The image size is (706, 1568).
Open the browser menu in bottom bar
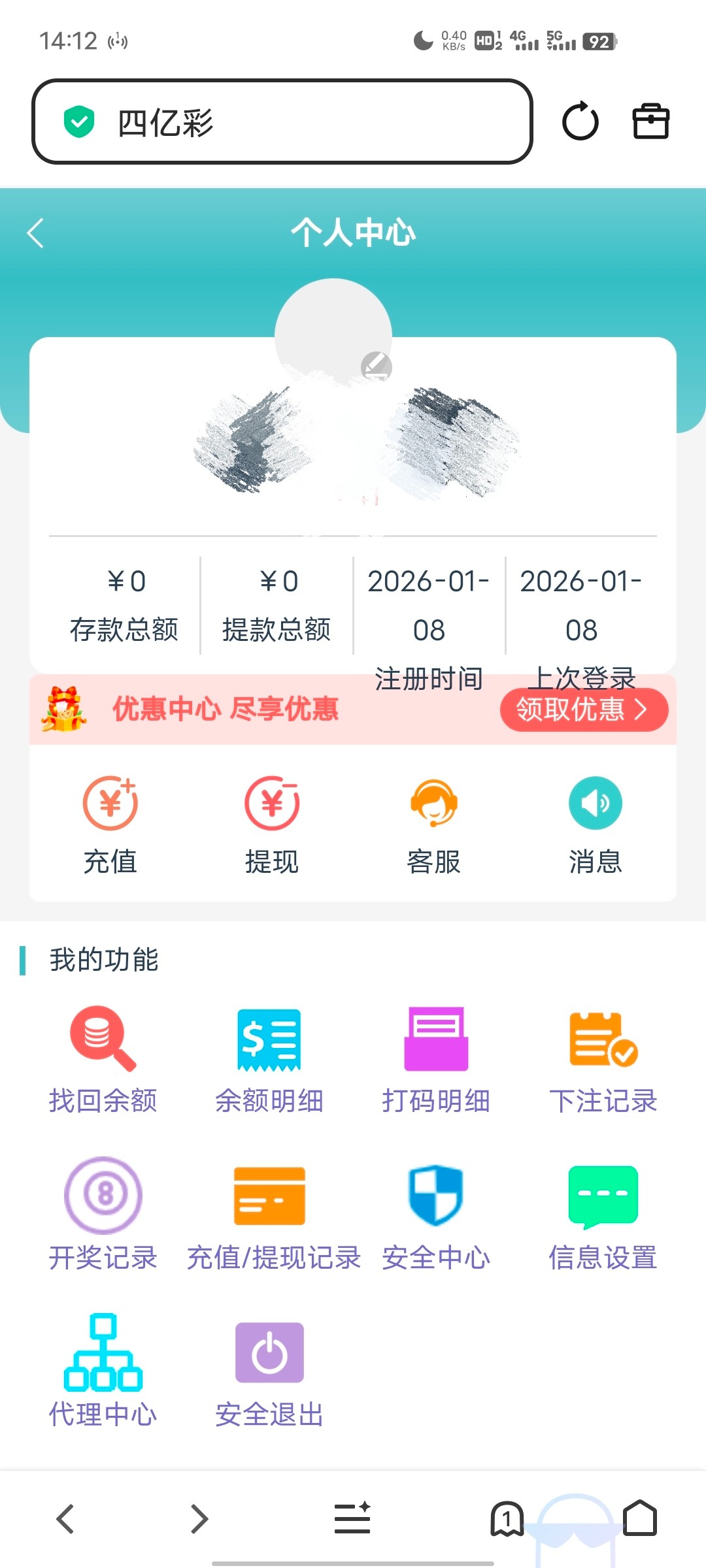(352, 1518)
